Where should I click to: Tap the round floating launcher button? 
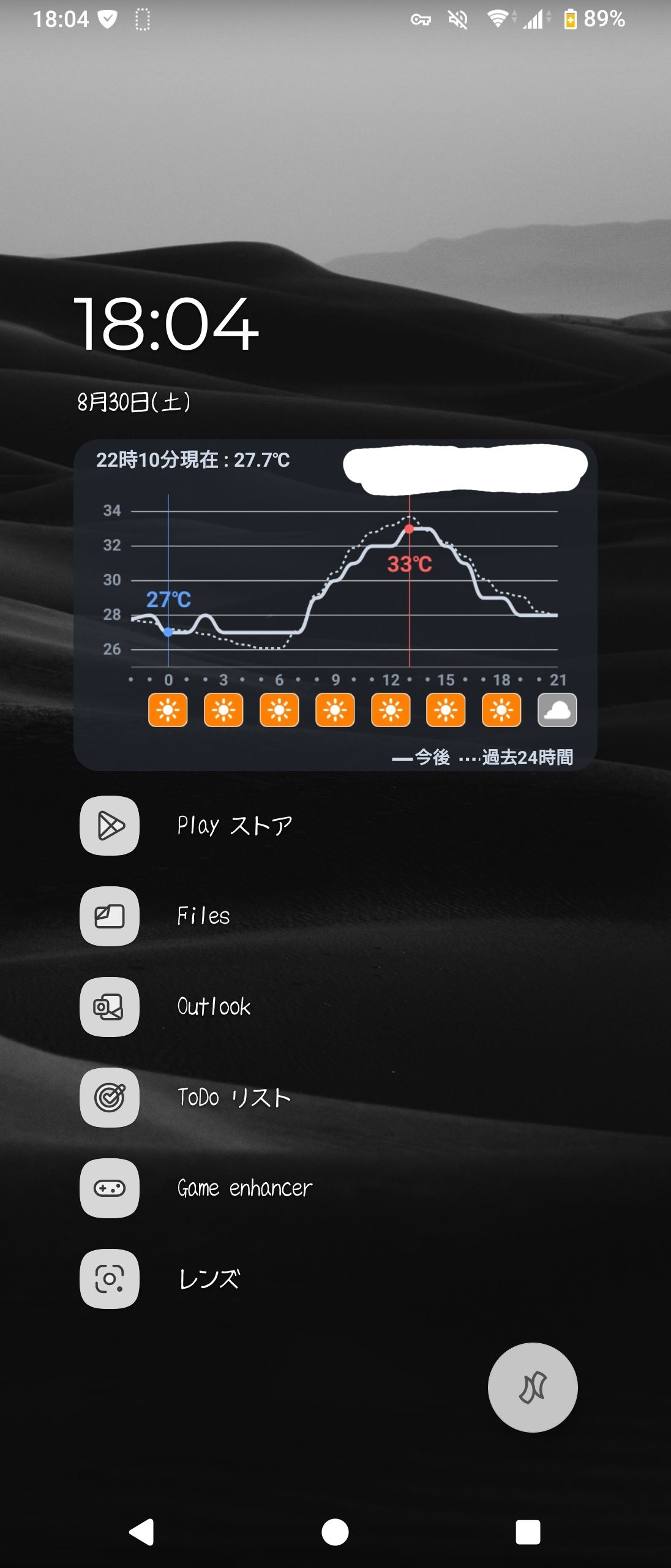click(532, 1387)
